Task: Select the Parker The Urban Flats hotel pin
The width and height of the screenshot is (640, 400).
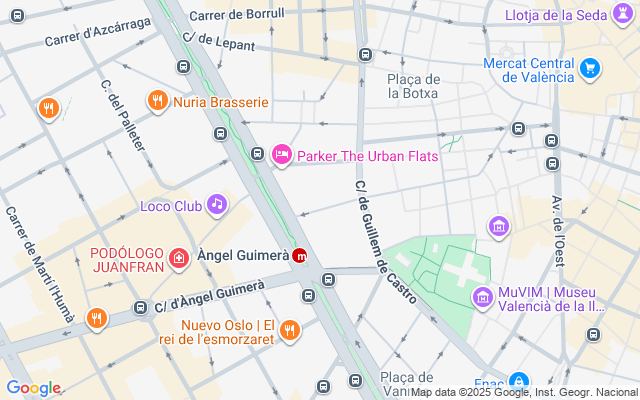Action: (282, 154)
